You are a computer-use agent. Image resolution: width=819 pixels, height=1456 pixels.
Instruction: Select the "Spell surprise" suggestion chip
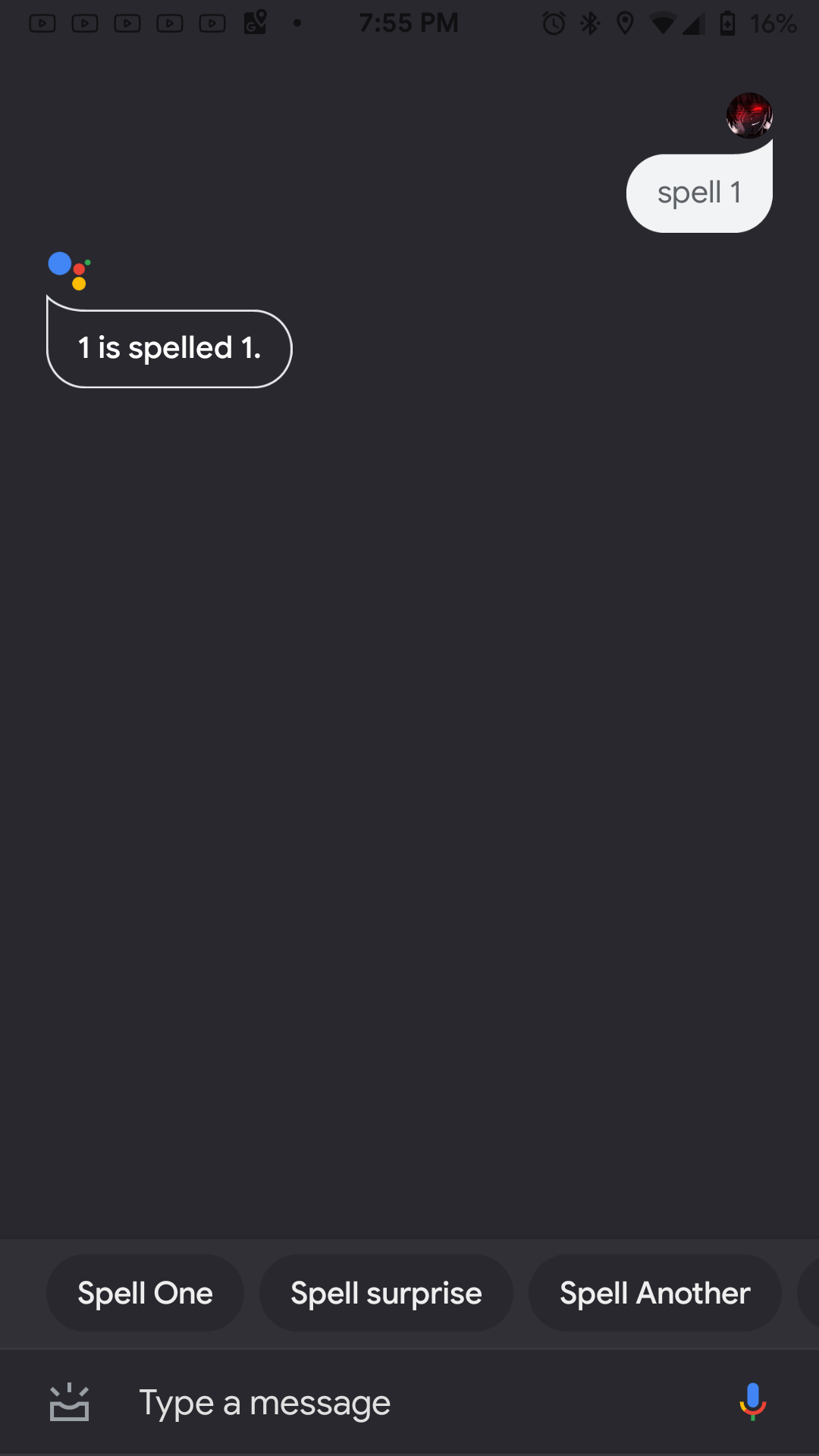[x=385, y=1293]
